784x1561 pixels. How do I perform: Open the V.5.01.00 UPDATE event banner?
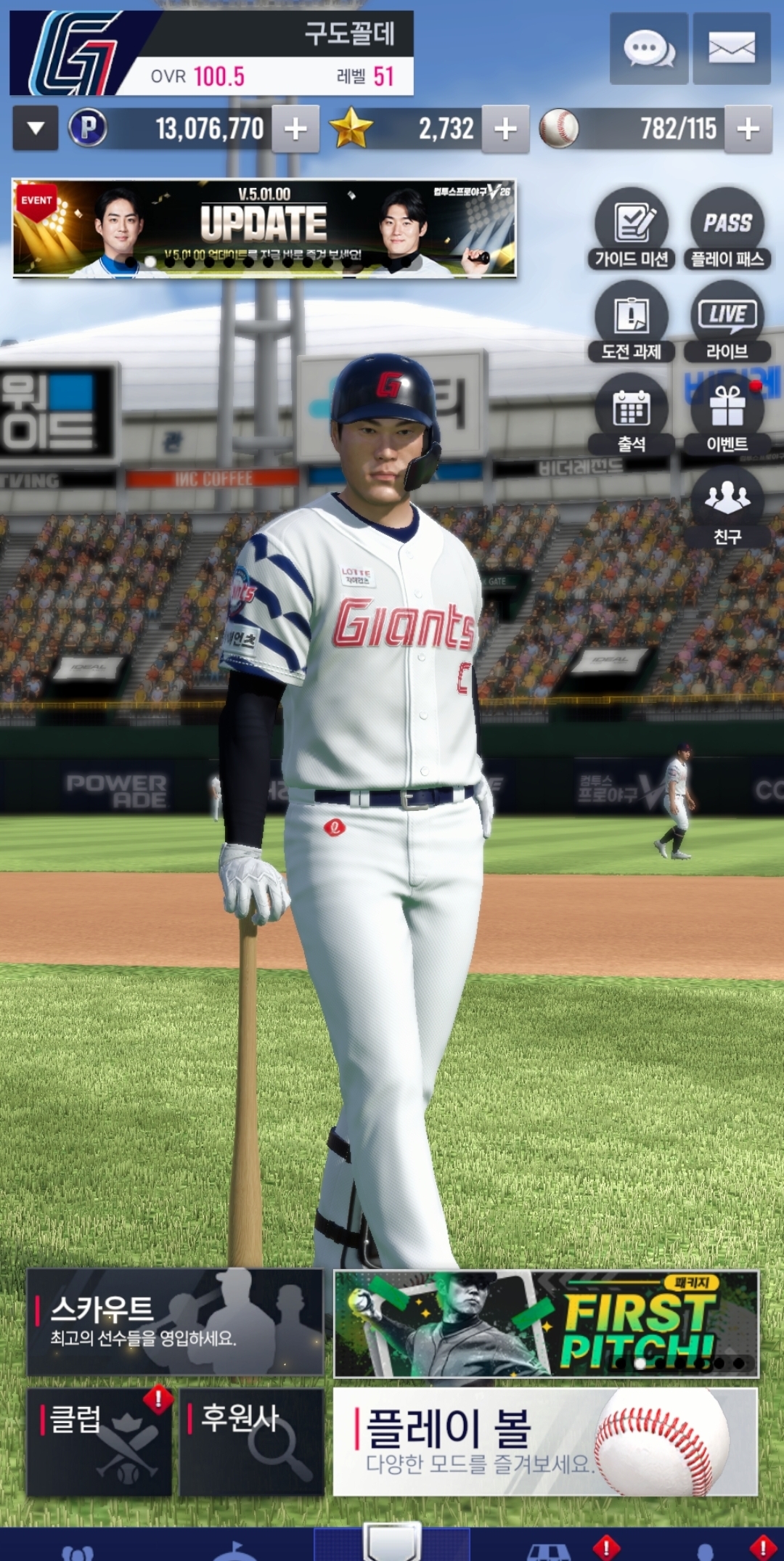264,228
